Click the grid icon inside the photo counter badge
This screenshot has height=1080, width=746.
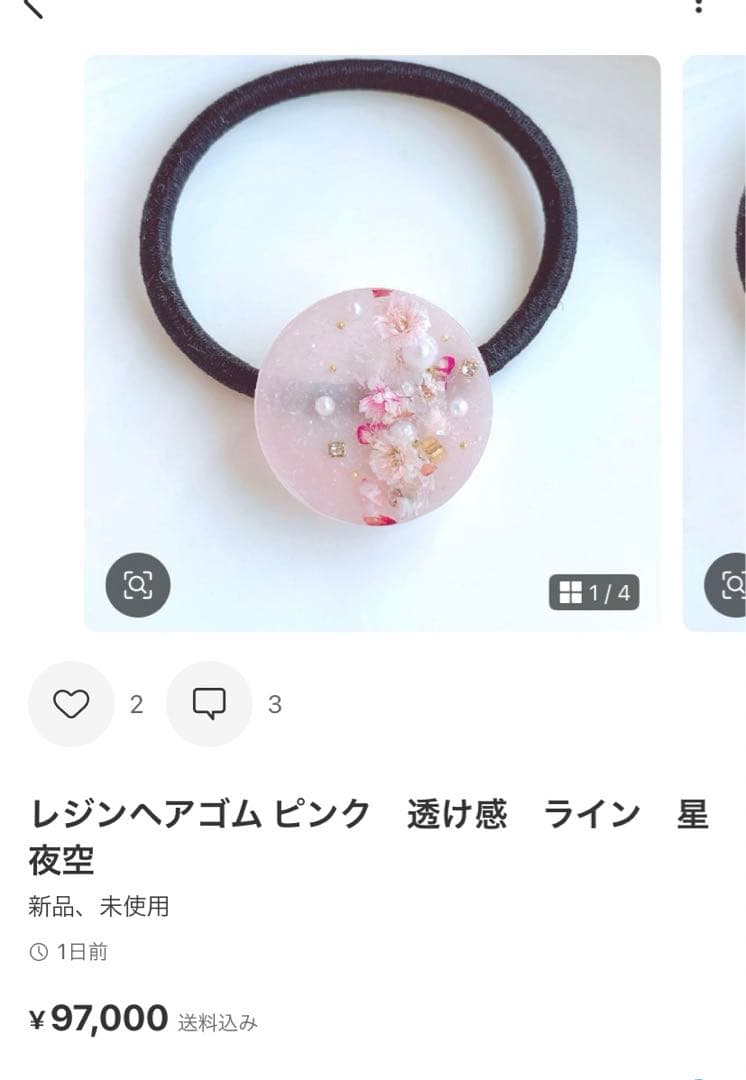tap(570, 590)
